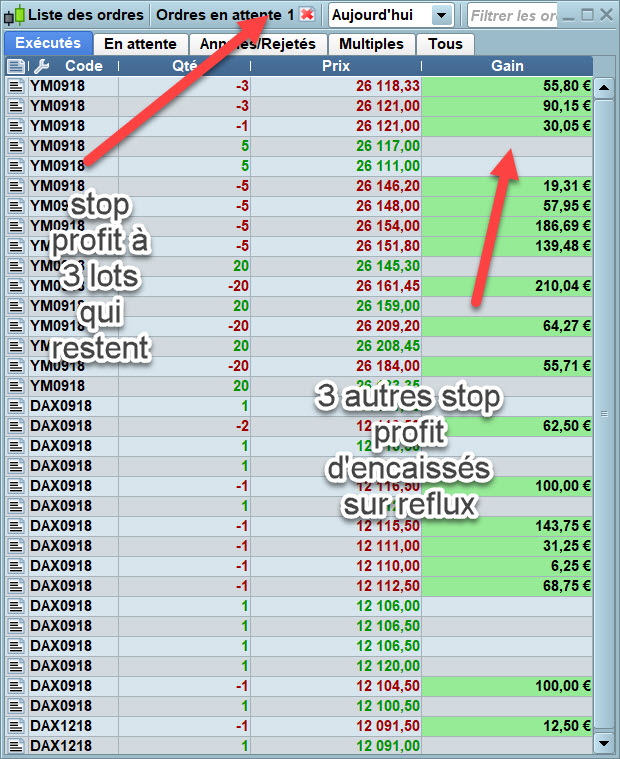
Task: Close the Liste des ordres window
Action: pos(606,15)
